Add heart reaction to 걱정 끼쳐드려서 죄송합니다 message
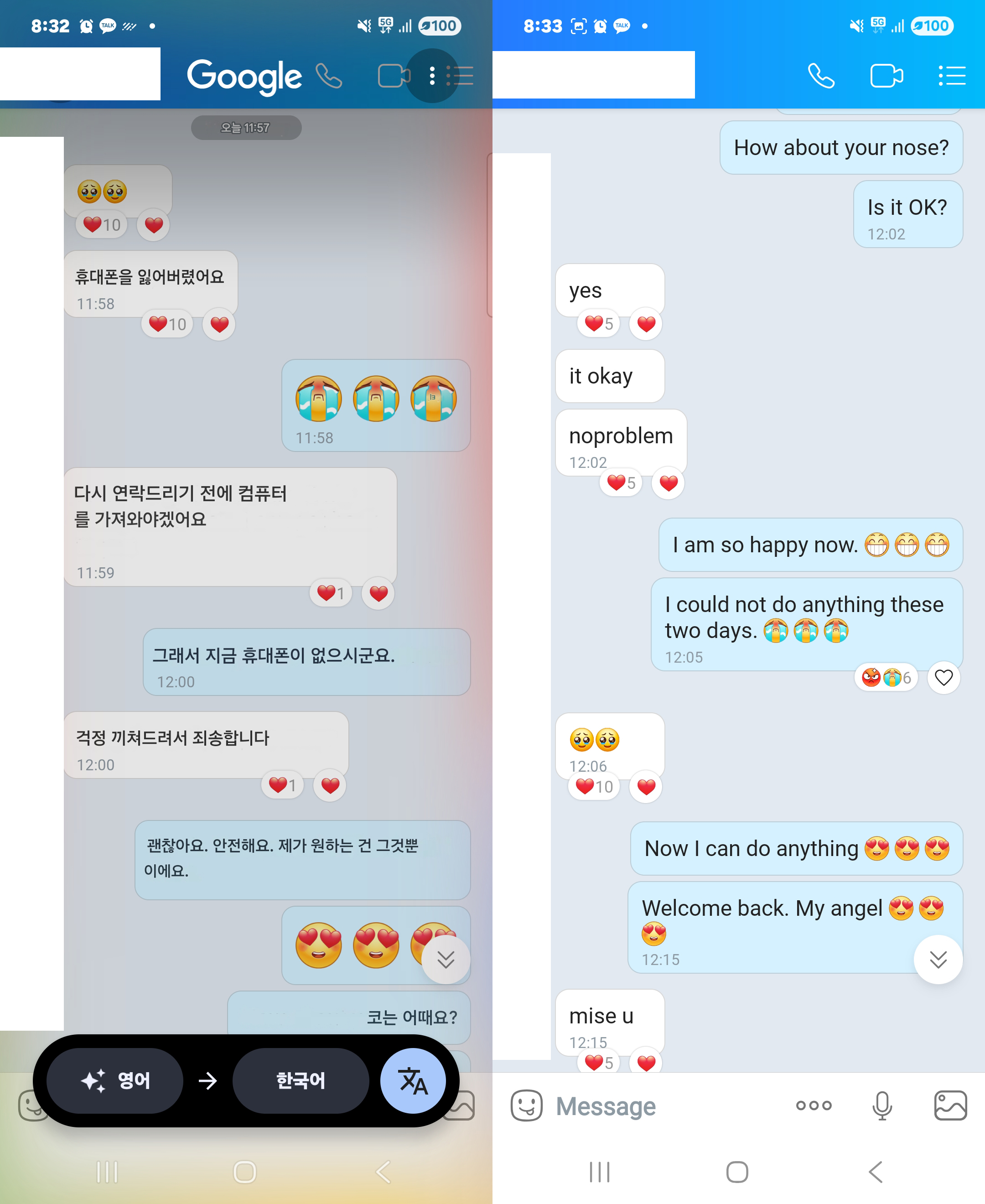Image resolution: width=985 pixels, height=1204 pixels. pos(330,785)
